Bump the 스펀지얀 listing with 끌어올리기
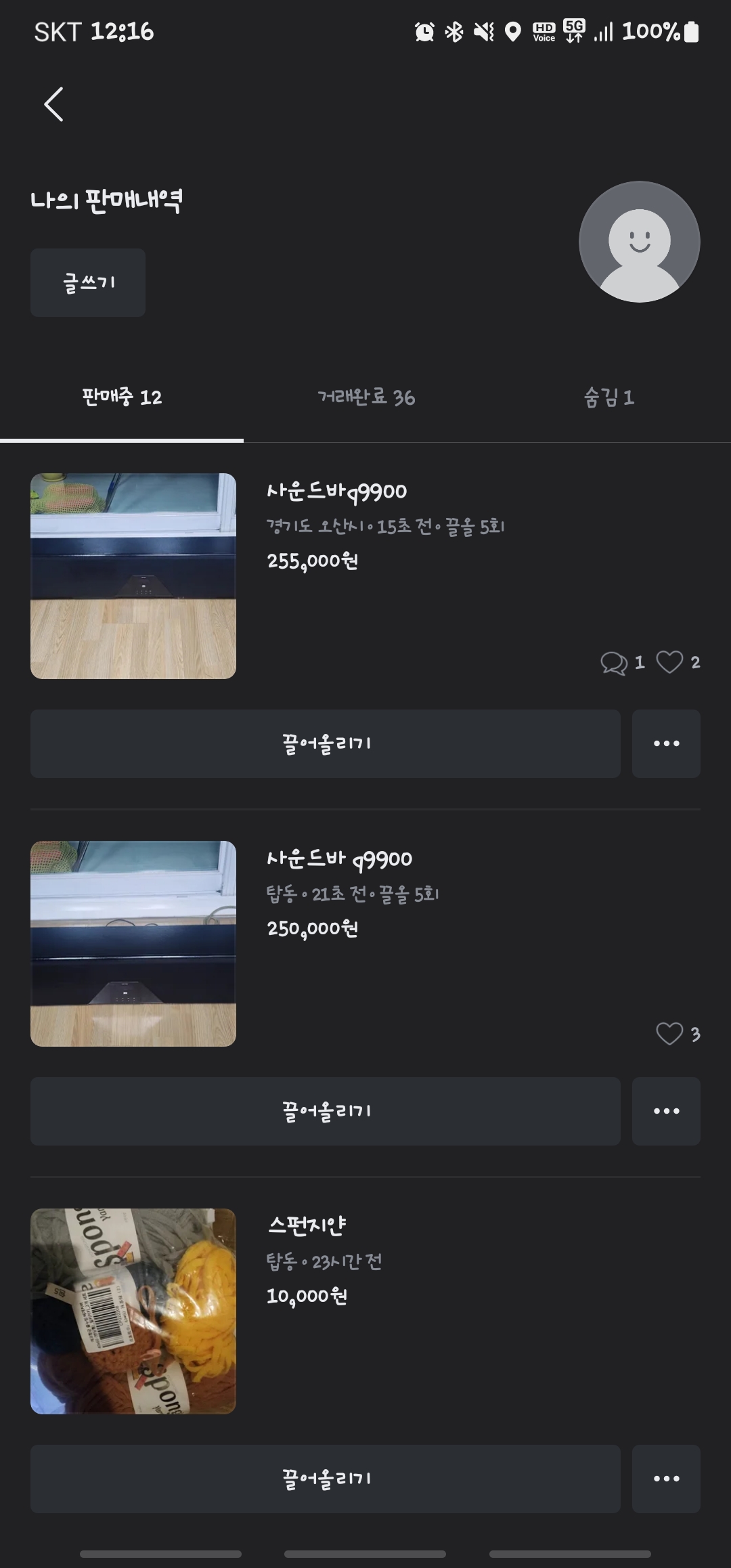This screenshot has height=1568, width=731. [x=326, y=1479]
